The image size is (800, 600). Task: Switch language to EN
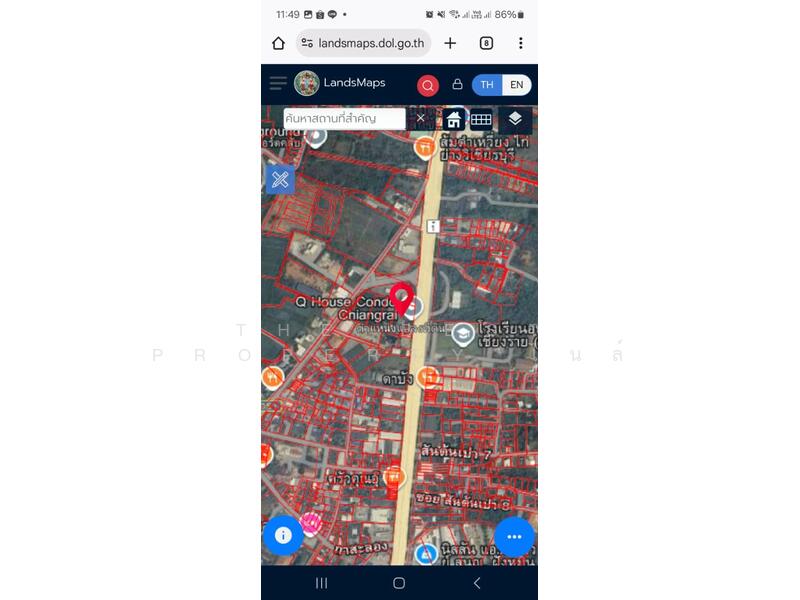point(516,85)
